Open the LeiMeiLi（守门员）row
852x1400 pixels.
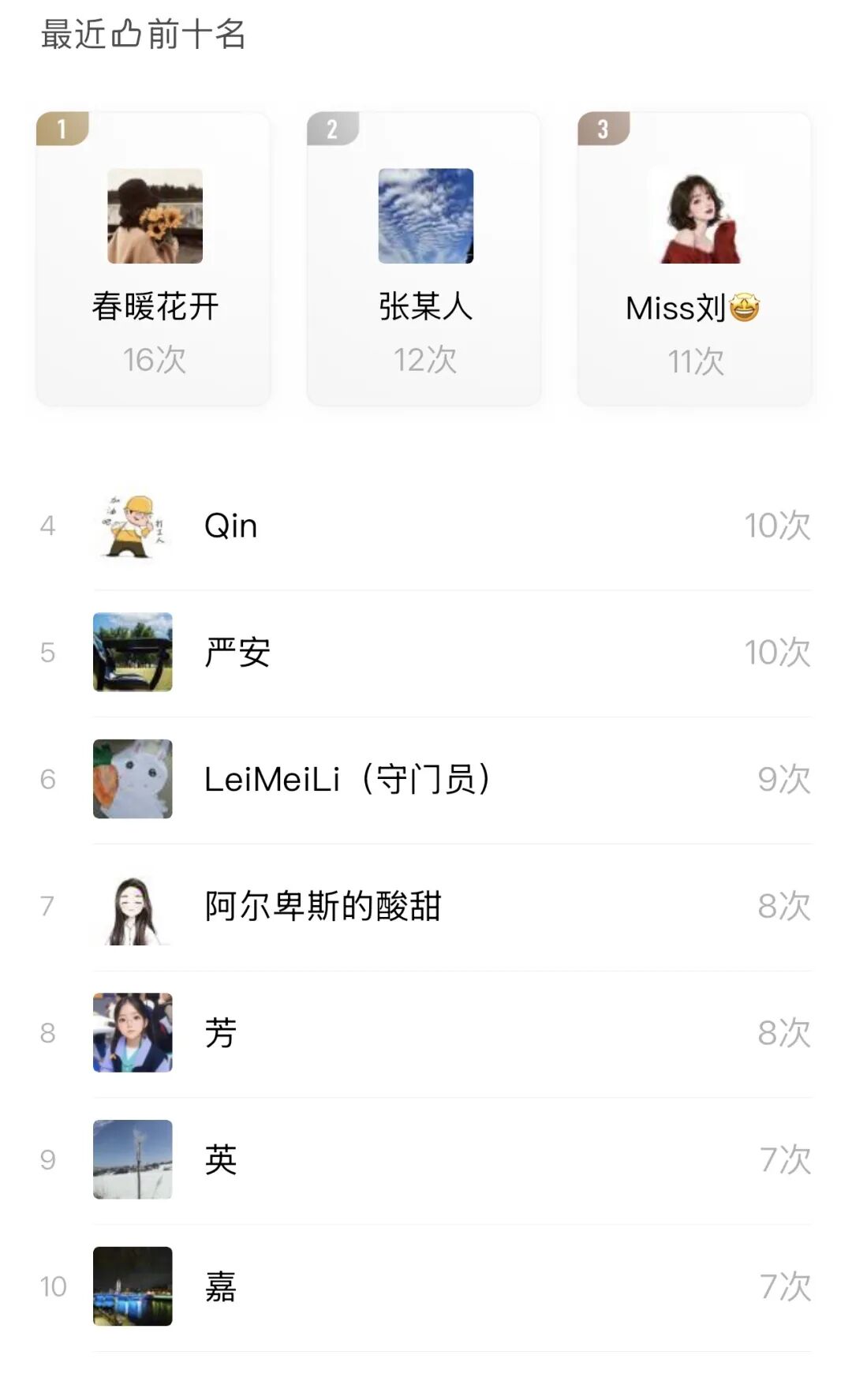426,779
